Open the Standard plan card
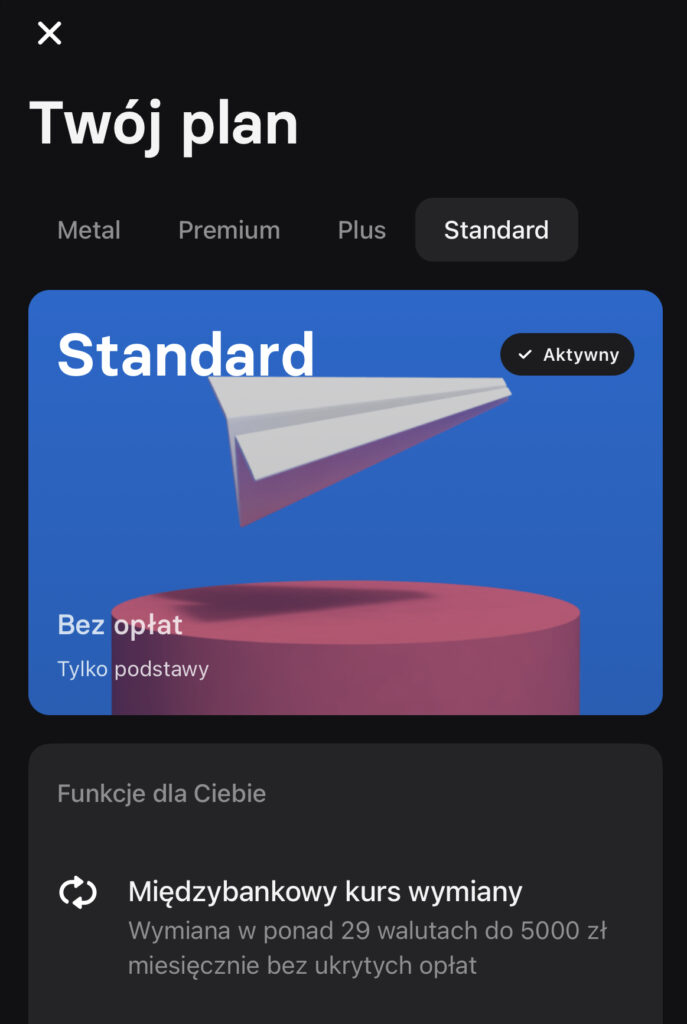 pos(345,502)
